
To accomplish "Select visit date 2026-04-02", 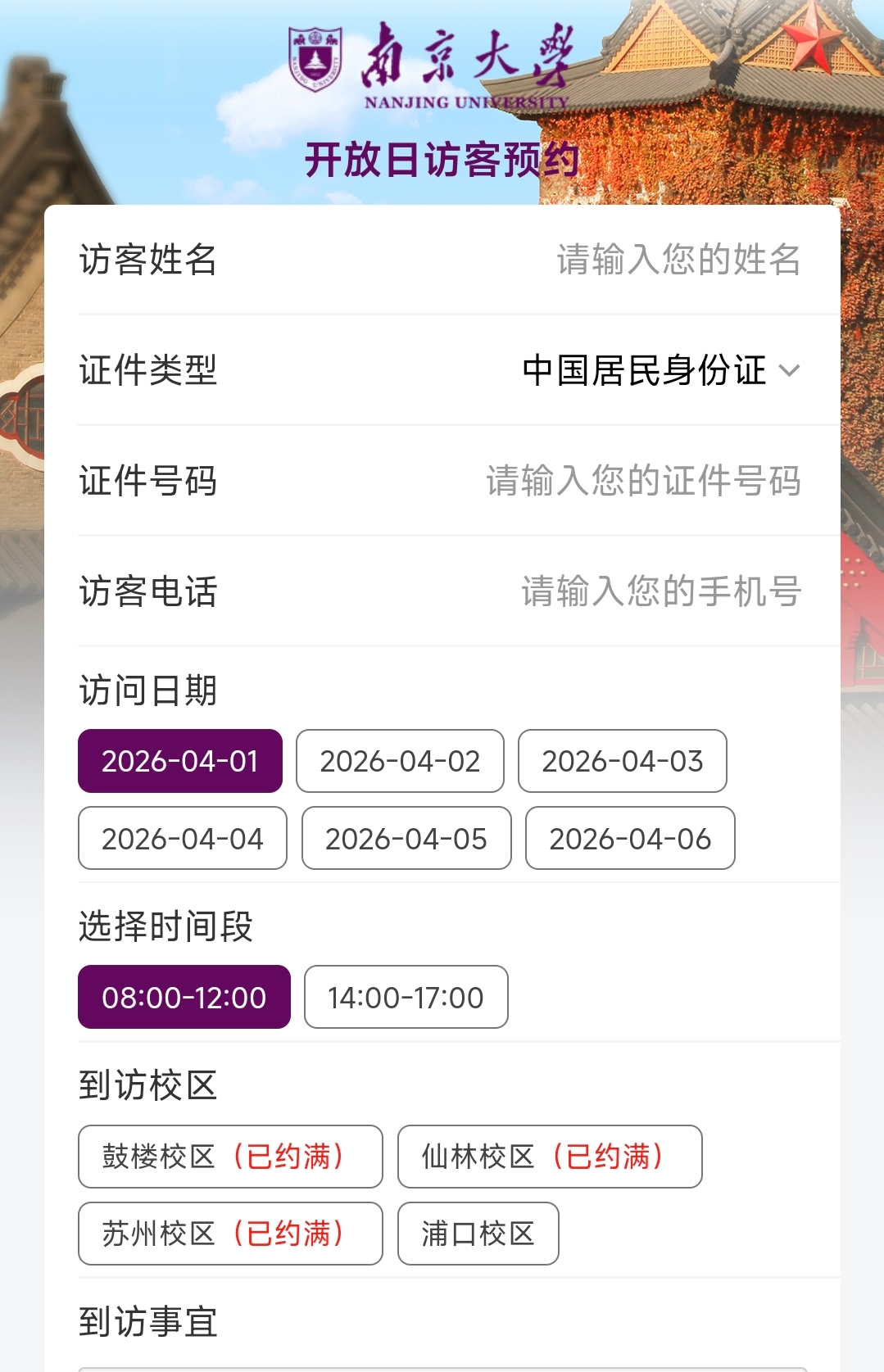I will 400,761.
